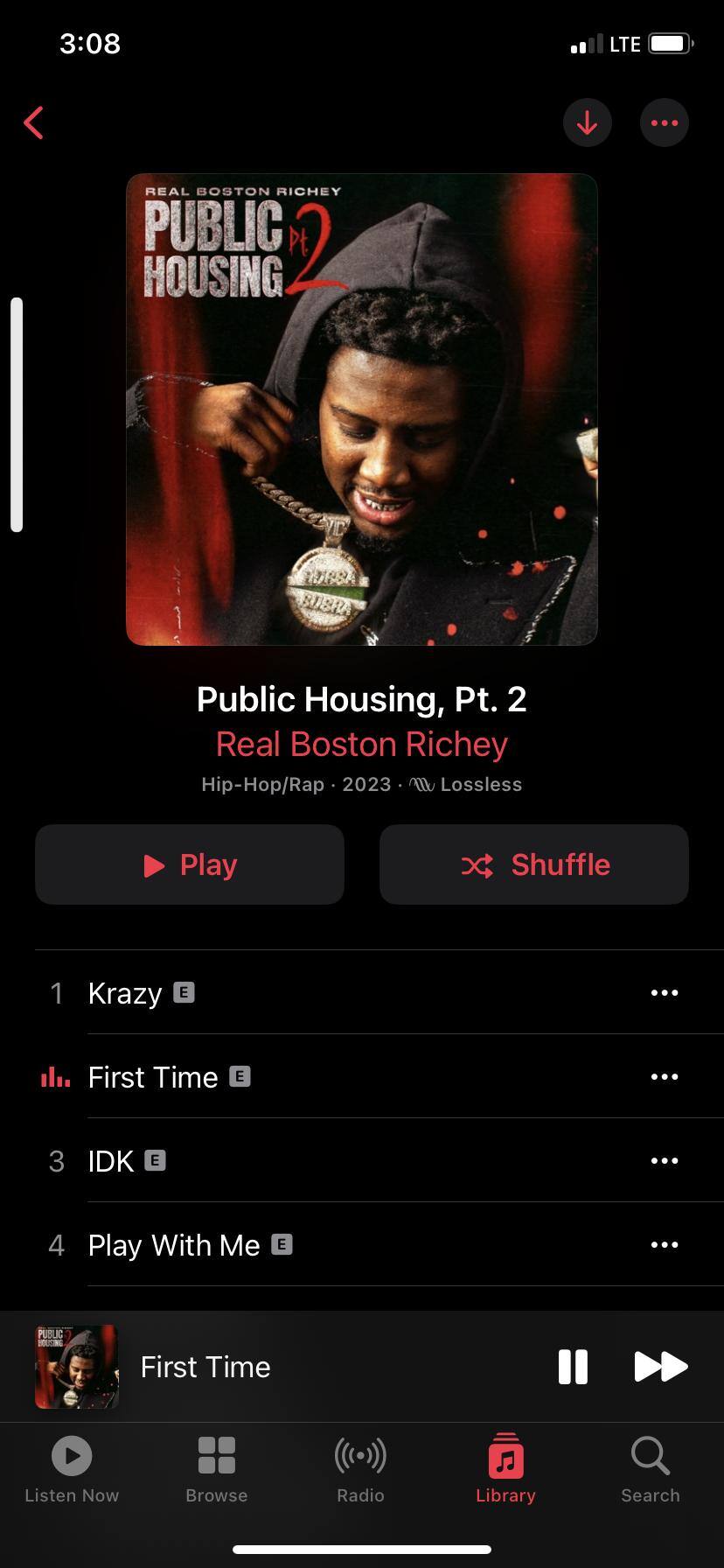
Task: Open the Real Boston Richey artist page
Action: point(362,745)
